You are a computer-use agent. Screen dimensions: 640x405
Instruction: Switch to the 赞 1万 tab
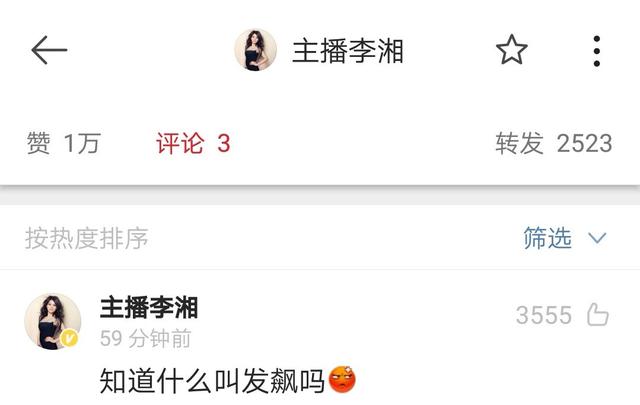coord(63,144)
